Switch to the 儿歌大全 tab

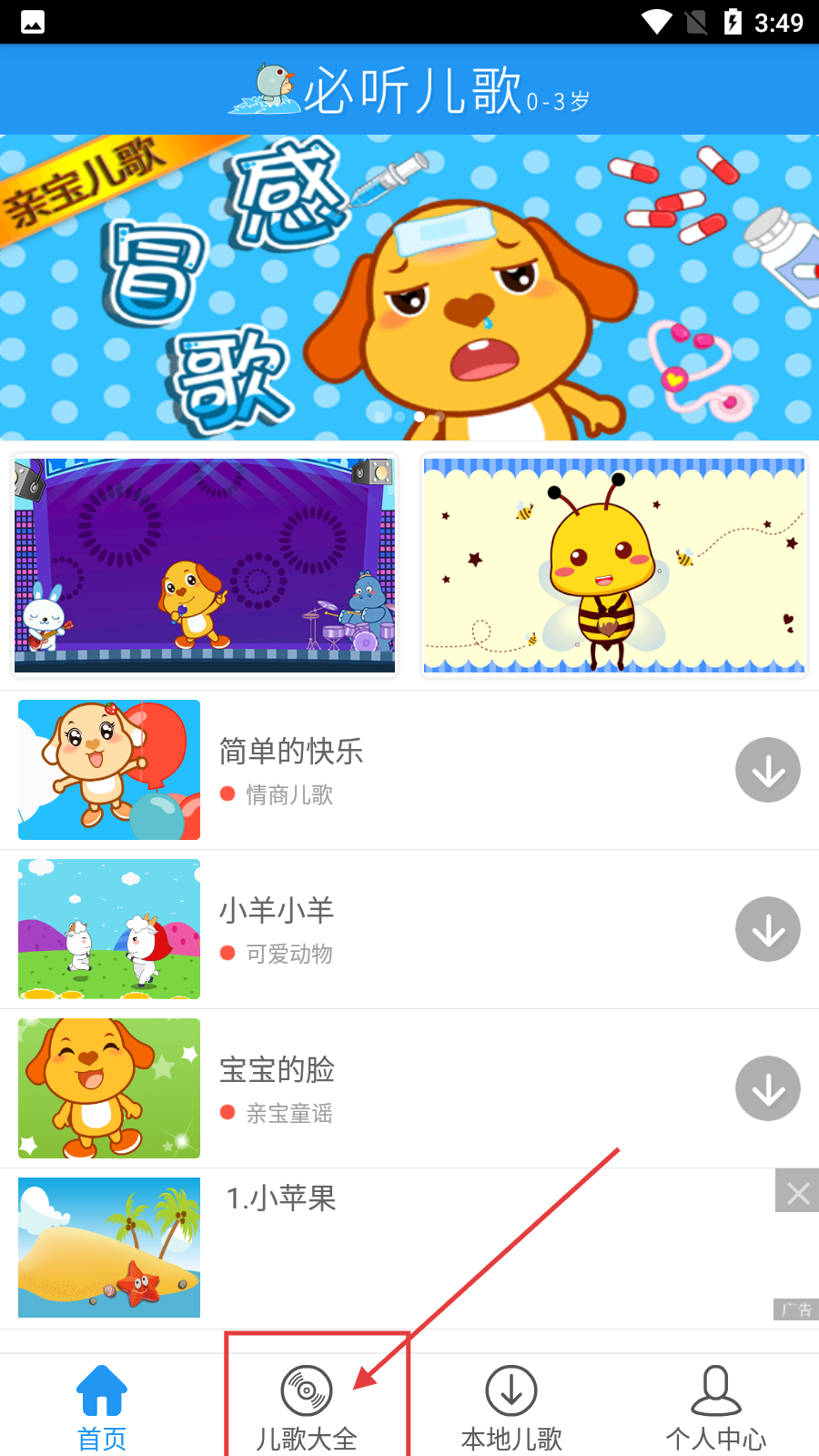[308, 1407]
